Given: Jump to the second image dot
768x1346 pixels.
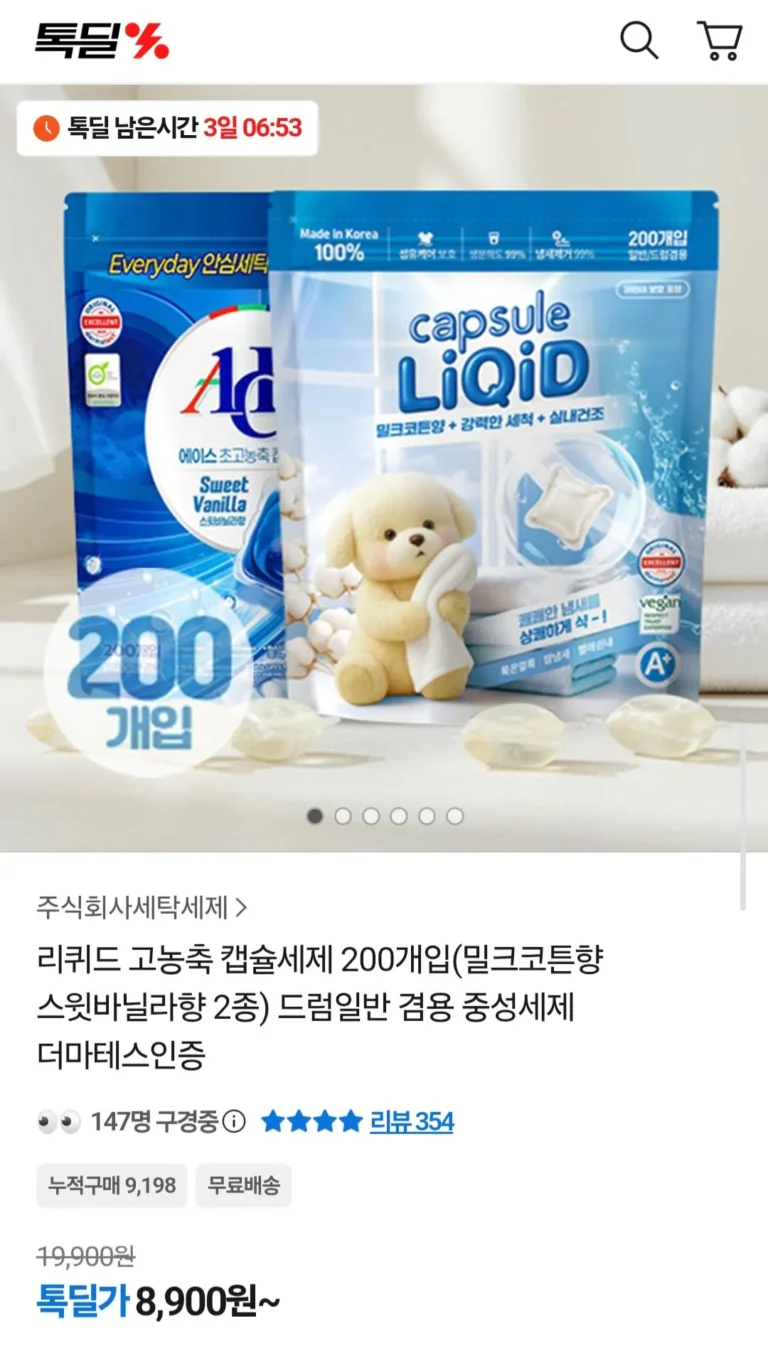Looking at the screenshot, I should [343, 816].
